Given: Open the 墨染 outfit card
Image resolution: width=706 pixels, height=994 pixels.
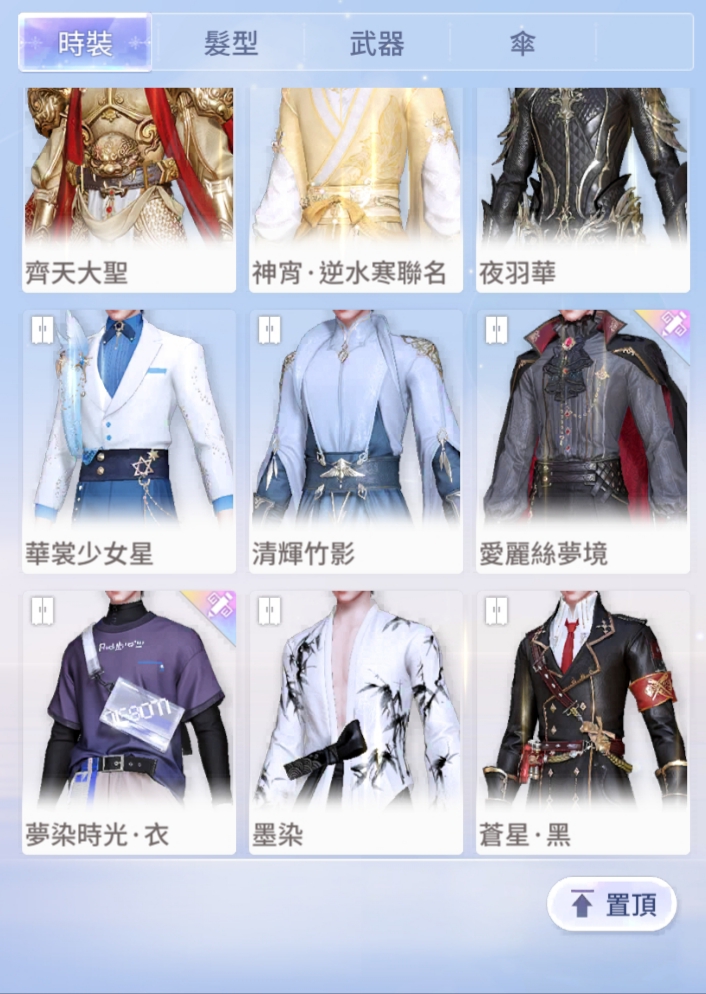Looking at the screenshot, I should [x=356, y=720].
